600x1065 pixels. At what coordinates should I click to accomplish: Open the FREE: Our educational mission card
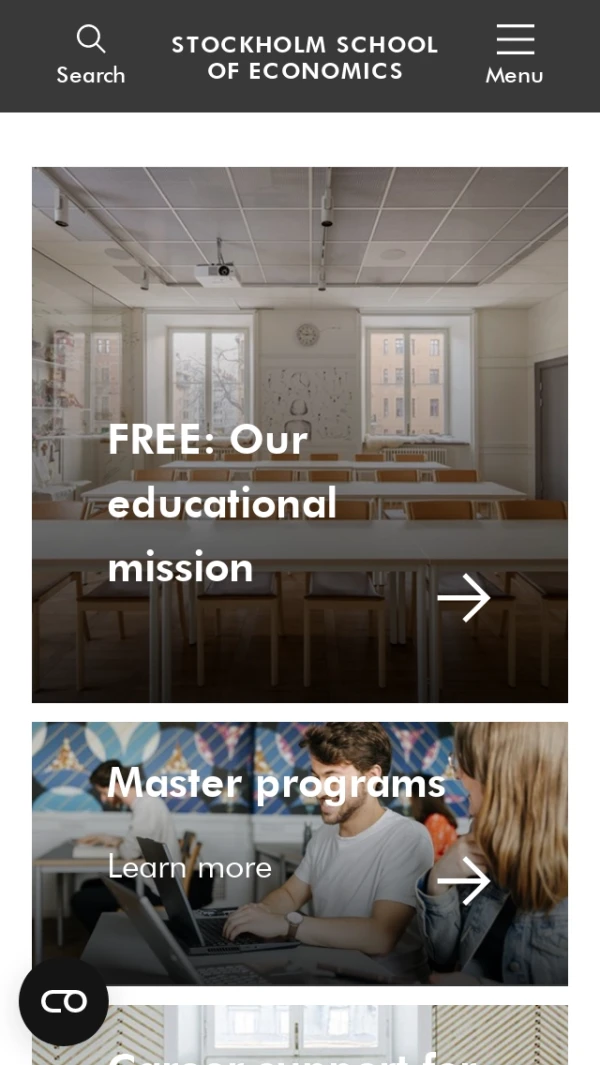(300, 435)
